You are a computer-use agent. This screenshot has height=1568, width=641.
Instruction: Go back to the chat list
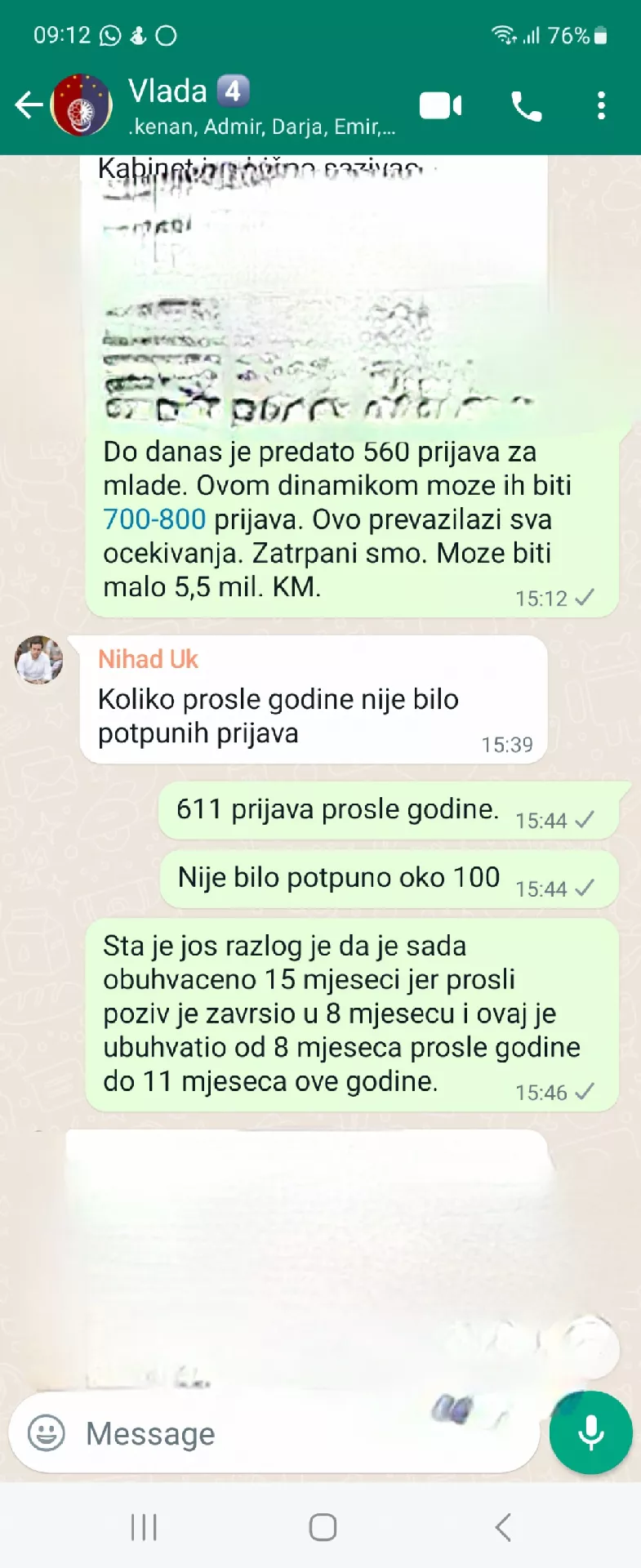pos(29,105)
